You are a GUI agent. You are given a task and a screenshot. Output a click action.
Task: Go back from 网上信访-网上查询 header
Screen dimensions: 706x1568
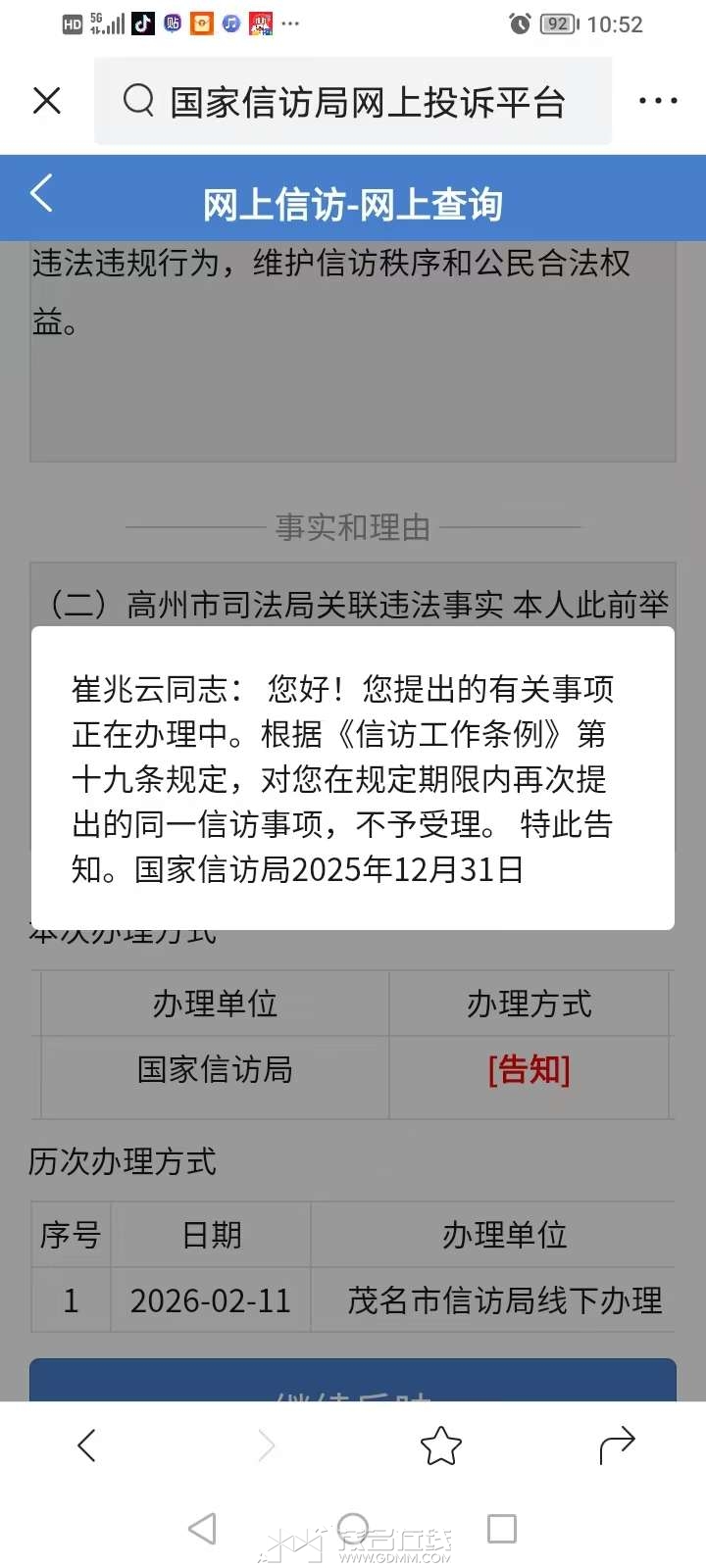[41, 194]
